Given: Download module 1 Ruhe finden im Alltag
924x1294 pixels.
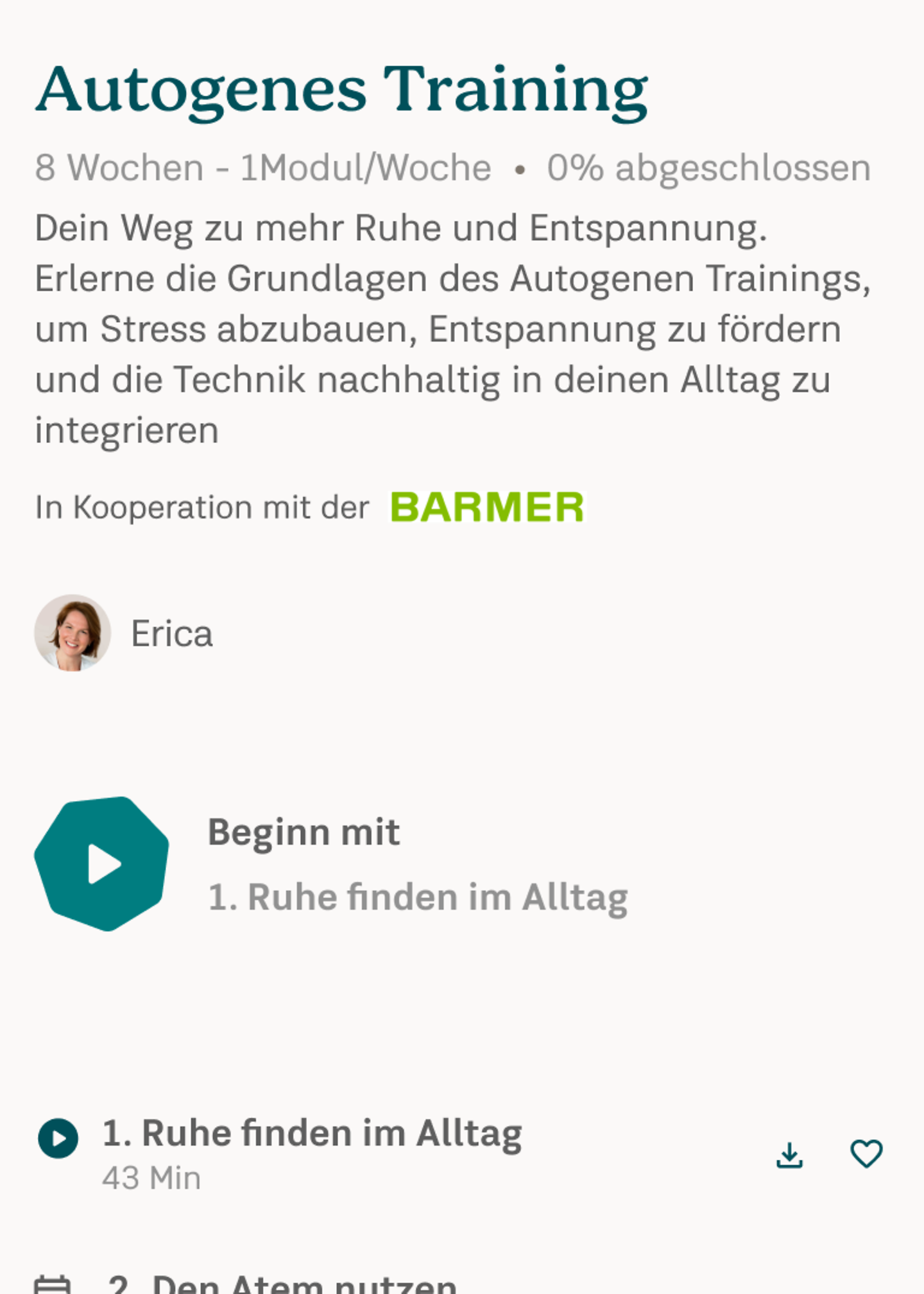Looking at the screenshot, I should click(789, 1155).
